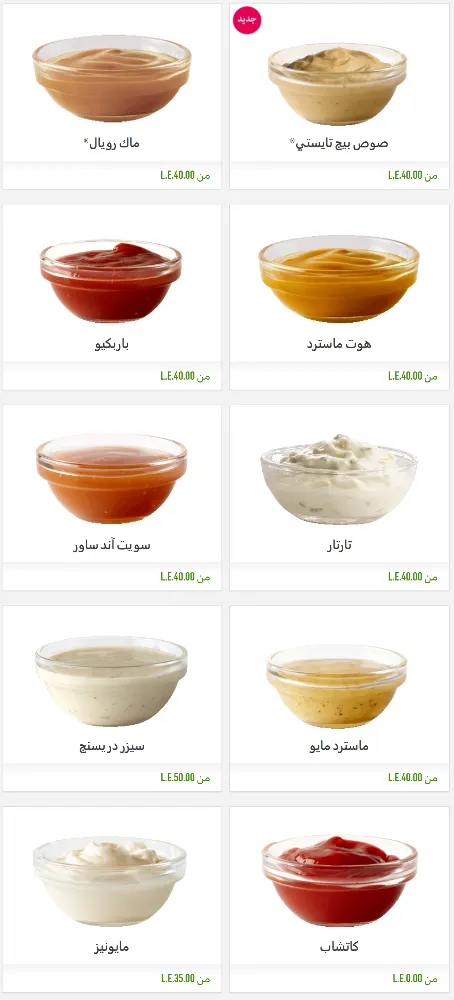Image resolution: width=454 pixels, height=1000 pixels.
Task: Open the مايونيز sauce card
Action: pos(112,899)
